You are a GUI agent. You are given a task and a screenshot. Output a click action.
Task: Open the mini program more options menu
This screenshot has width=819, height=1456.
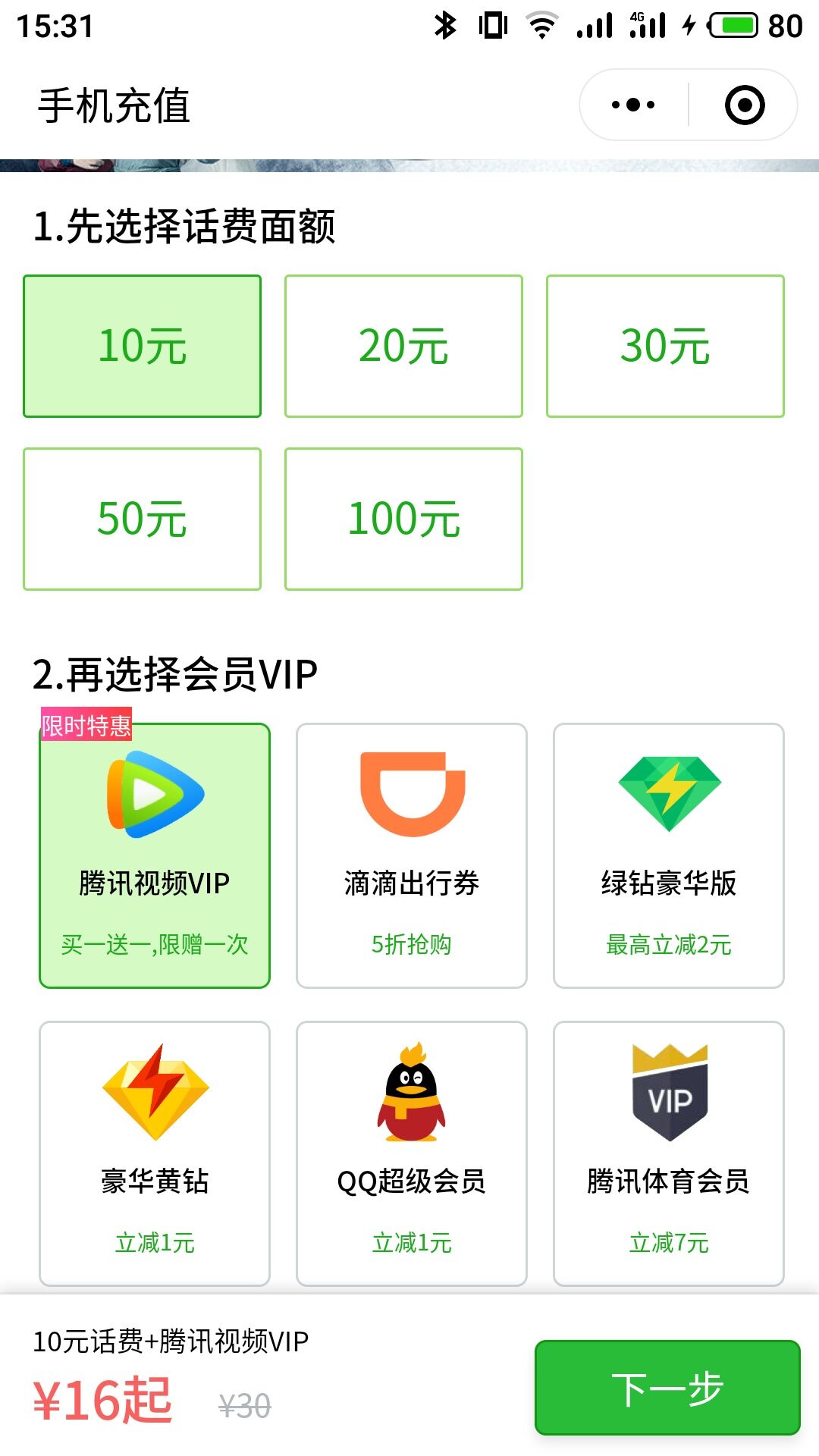click(633, 105)
